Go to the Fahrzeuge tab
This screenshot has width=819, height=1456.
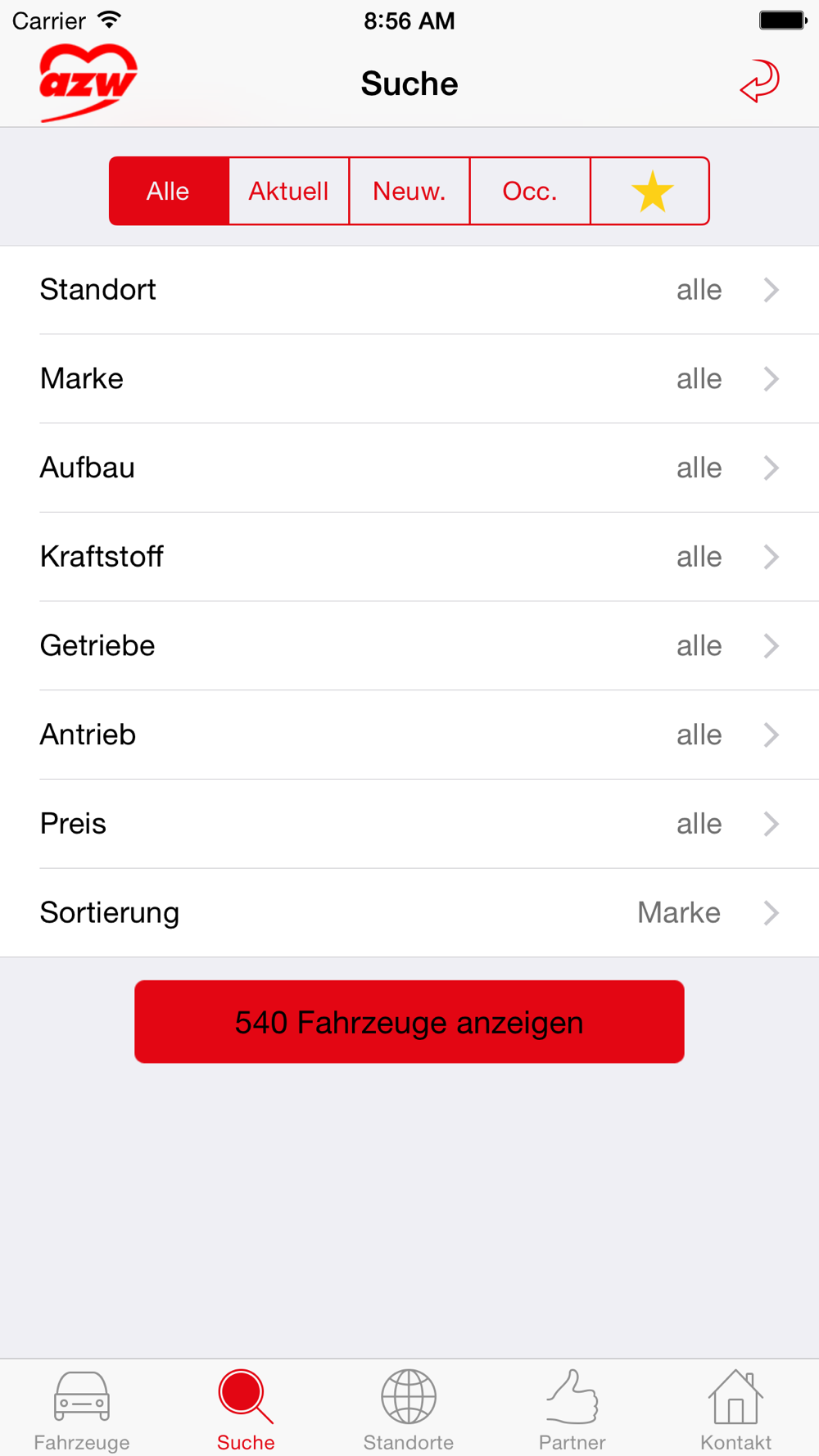82,1410
